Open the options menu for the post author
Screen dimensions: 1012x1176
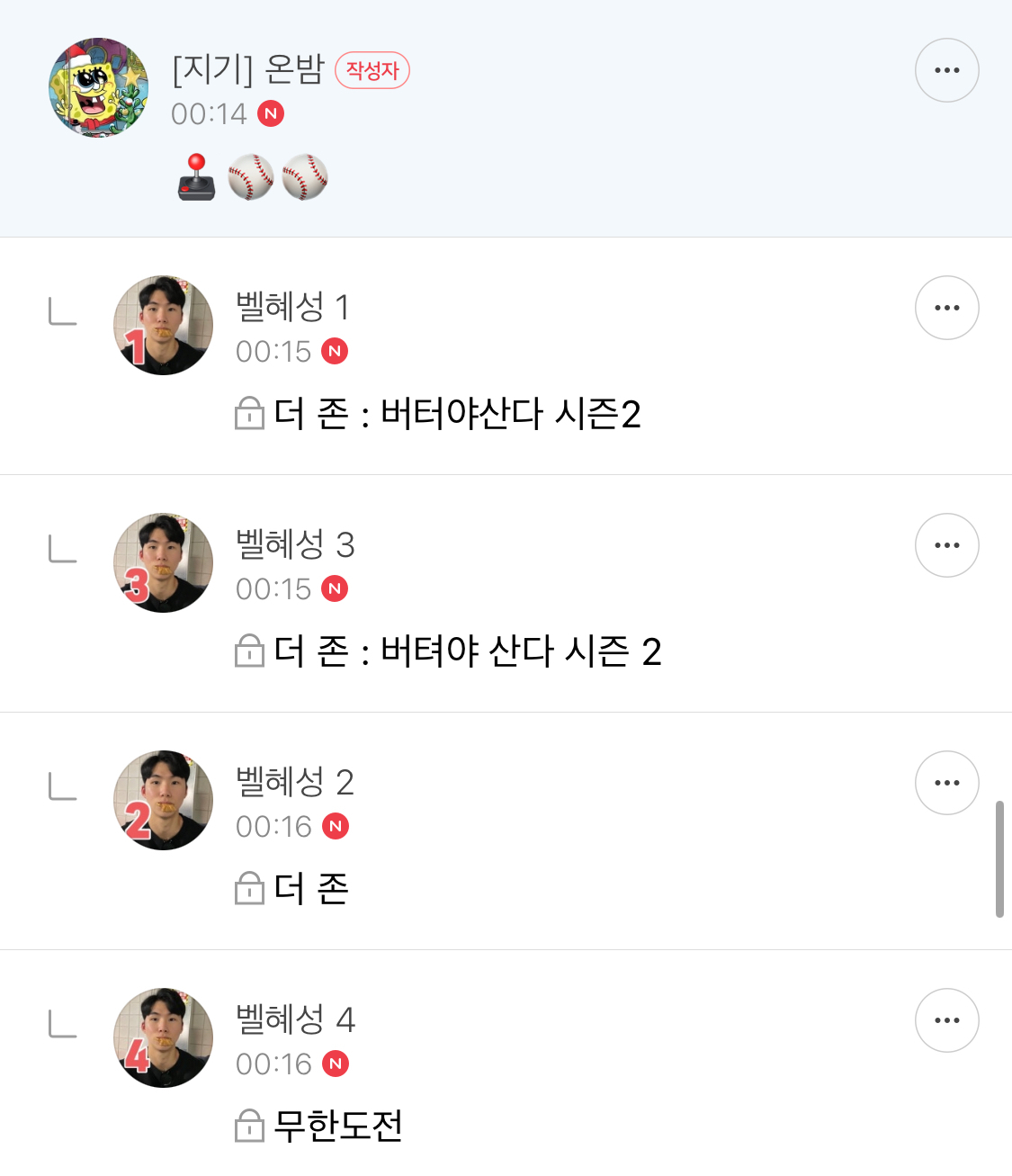(946, 69)
